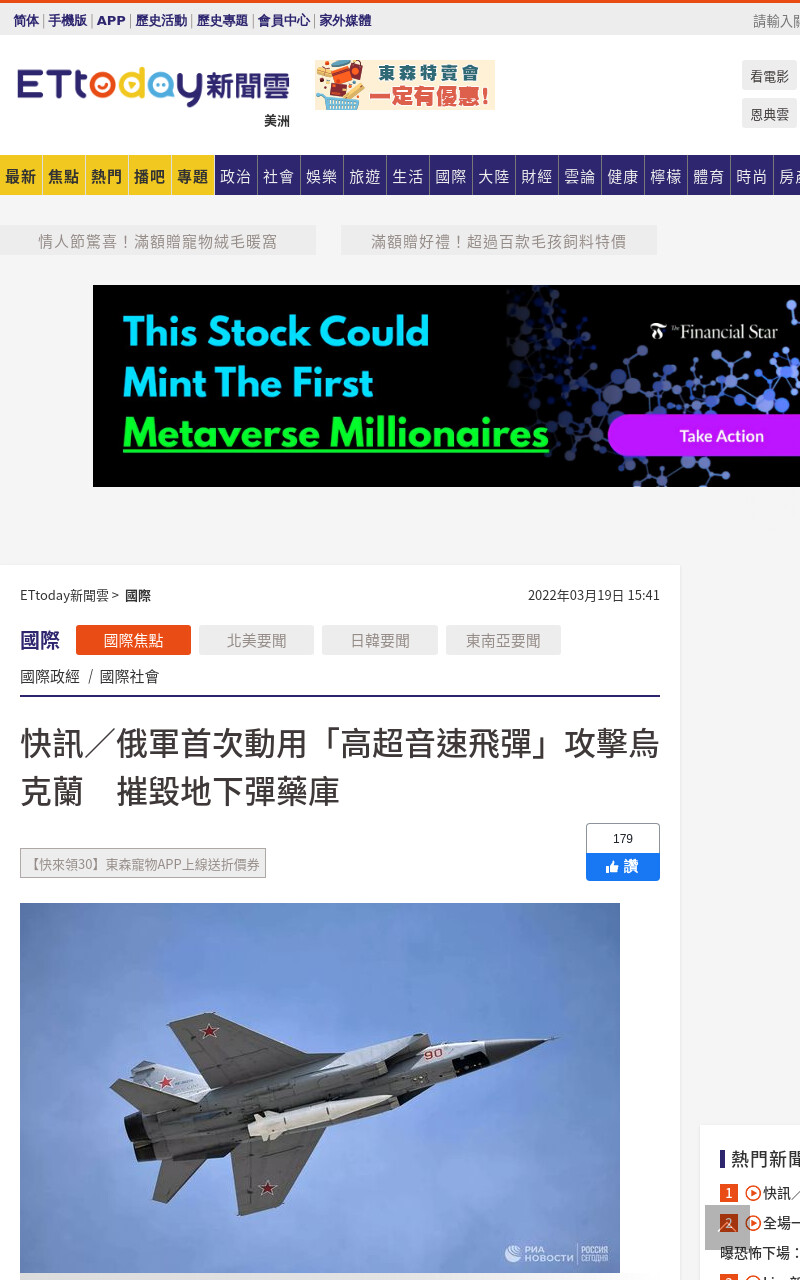Tap the 看電影 button
This screenshot has width=800, height=1280.
point(769,75)
